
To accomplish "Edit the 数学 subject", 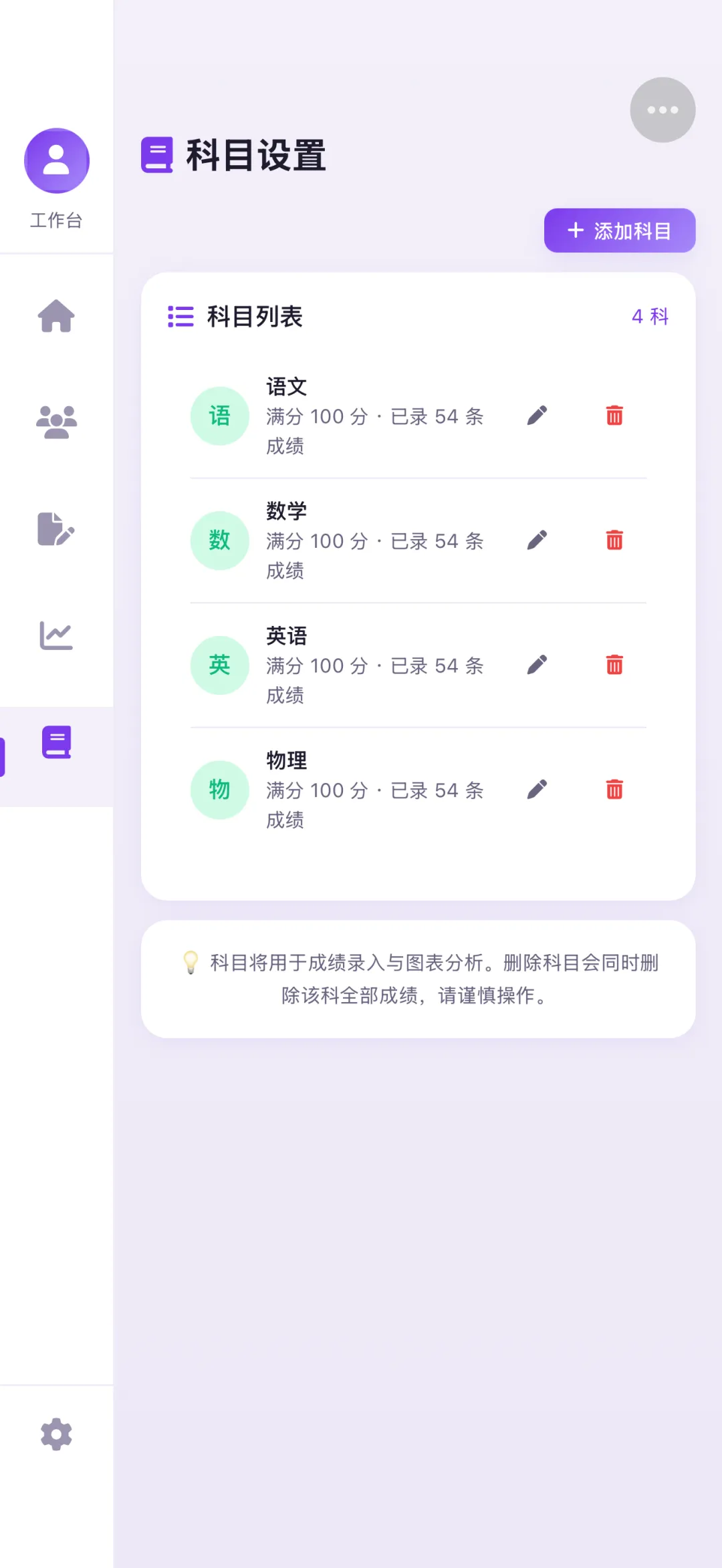I will point(537,540).
